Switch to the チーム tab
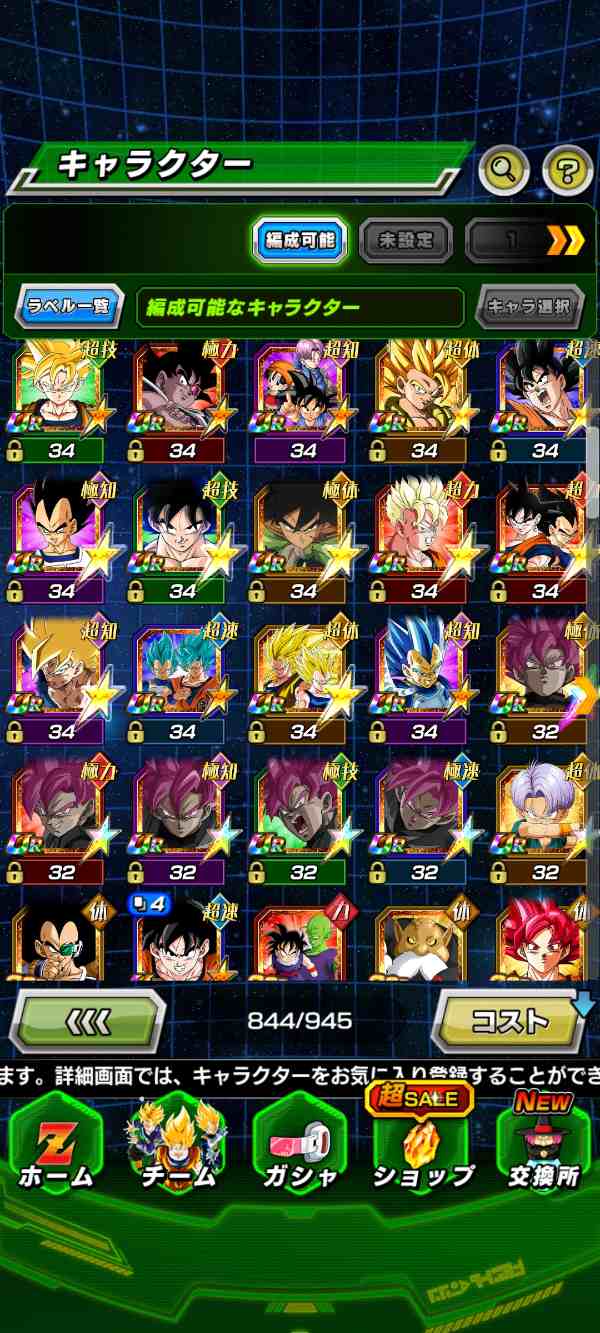600x1333 pixels. 178,1145
